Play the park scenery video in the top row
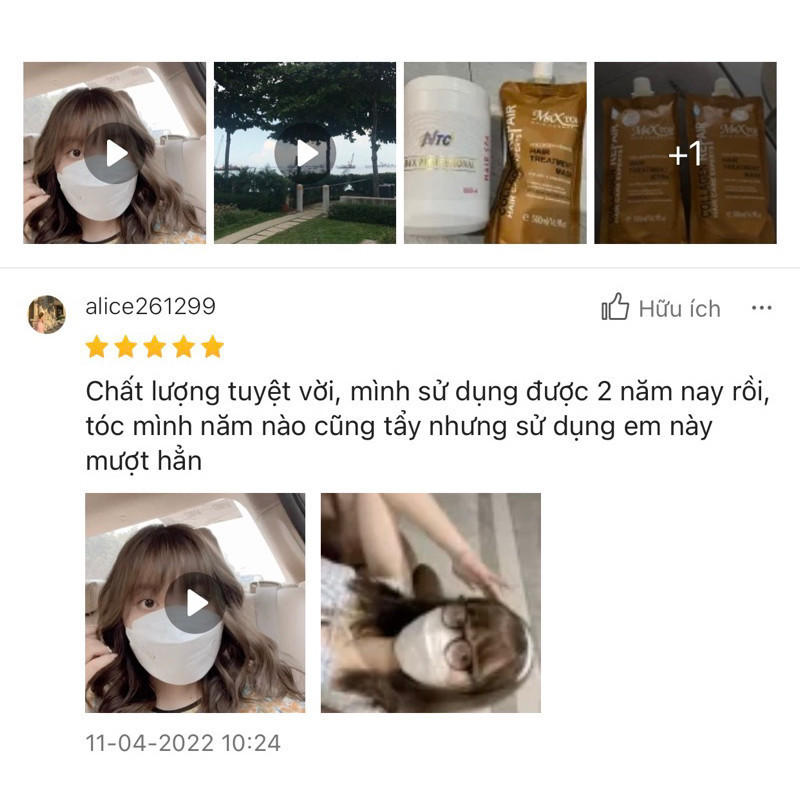The height and width of the screenshot is (800, 800). (305, 153)
